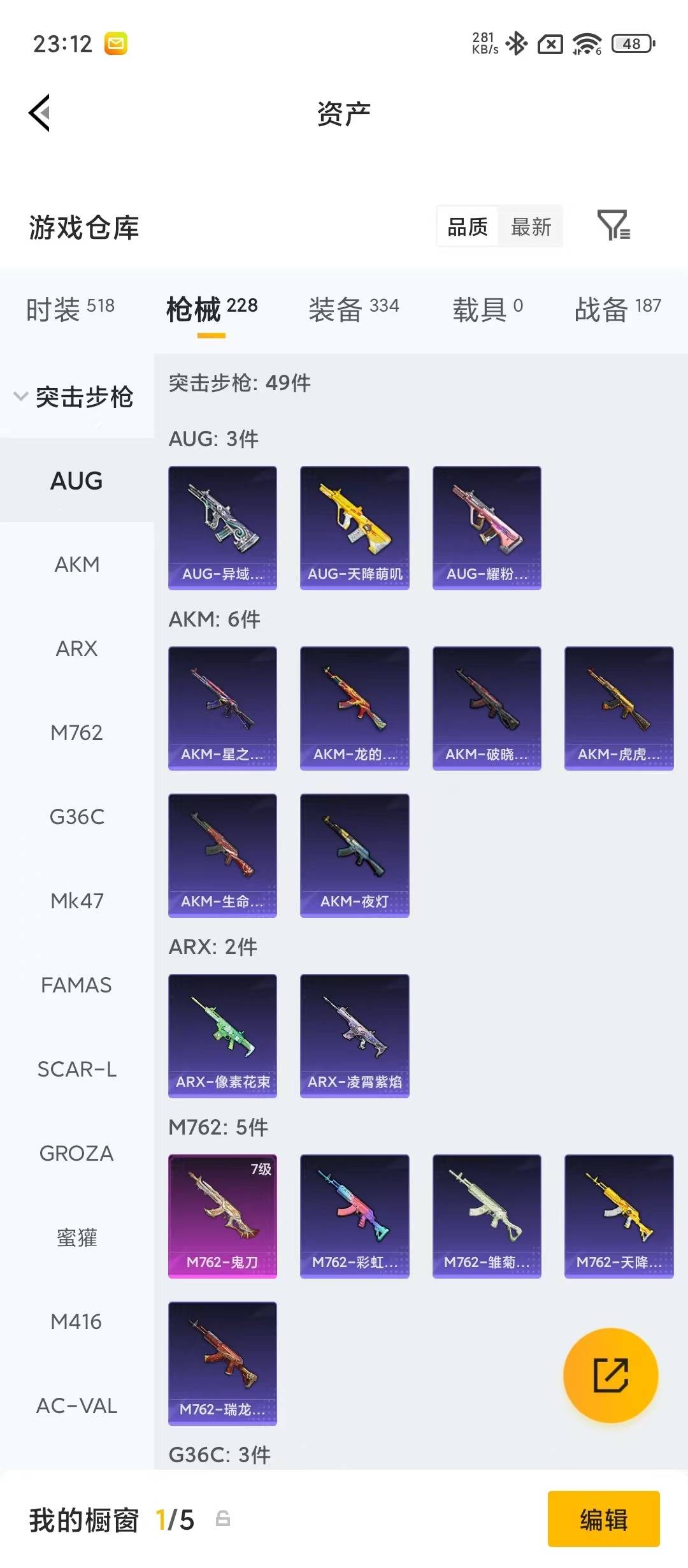Open the filter icon next to 最新
Viewport: 688px width, 1568px height.
(x=613, y=226)
